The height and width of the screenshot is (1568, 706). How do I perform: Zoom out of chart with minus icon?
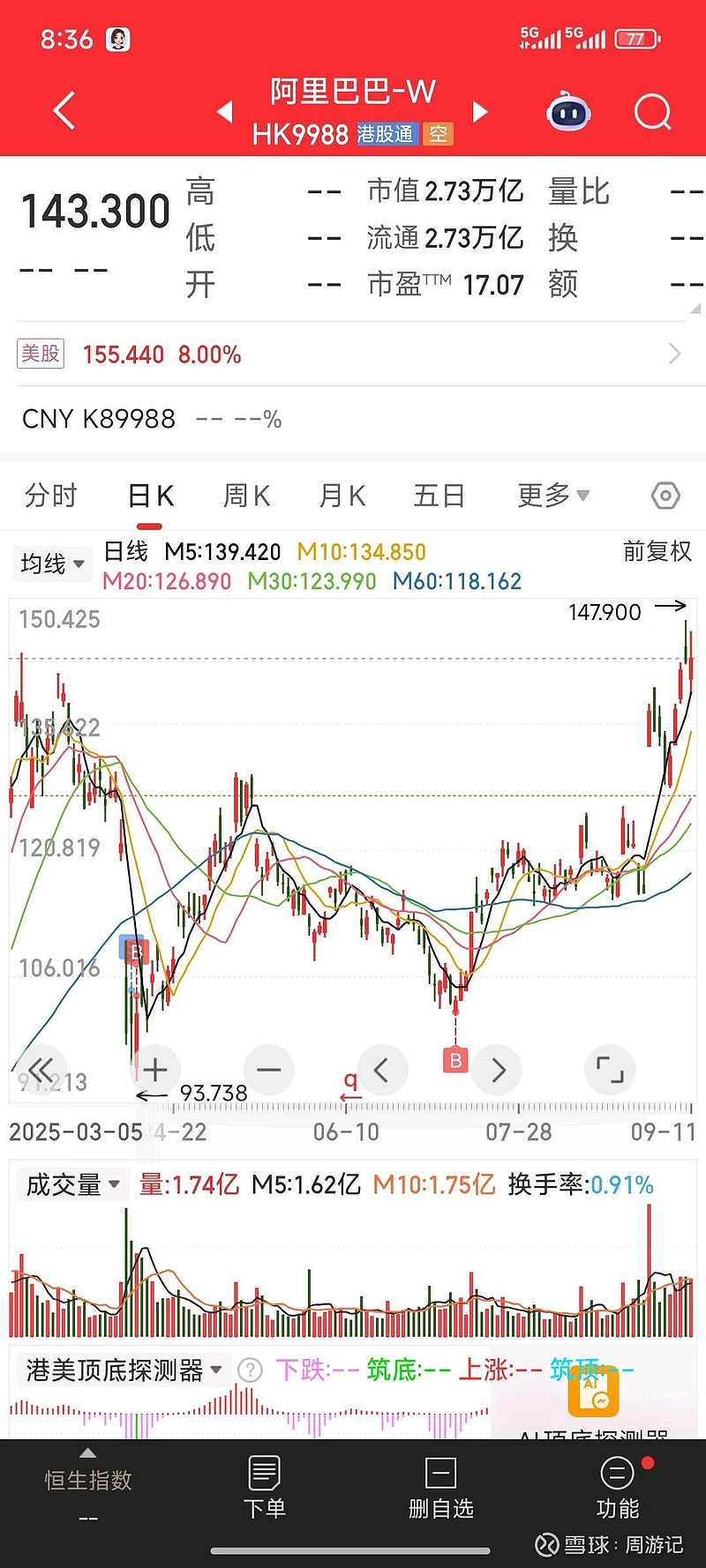tap(268, 1070)
